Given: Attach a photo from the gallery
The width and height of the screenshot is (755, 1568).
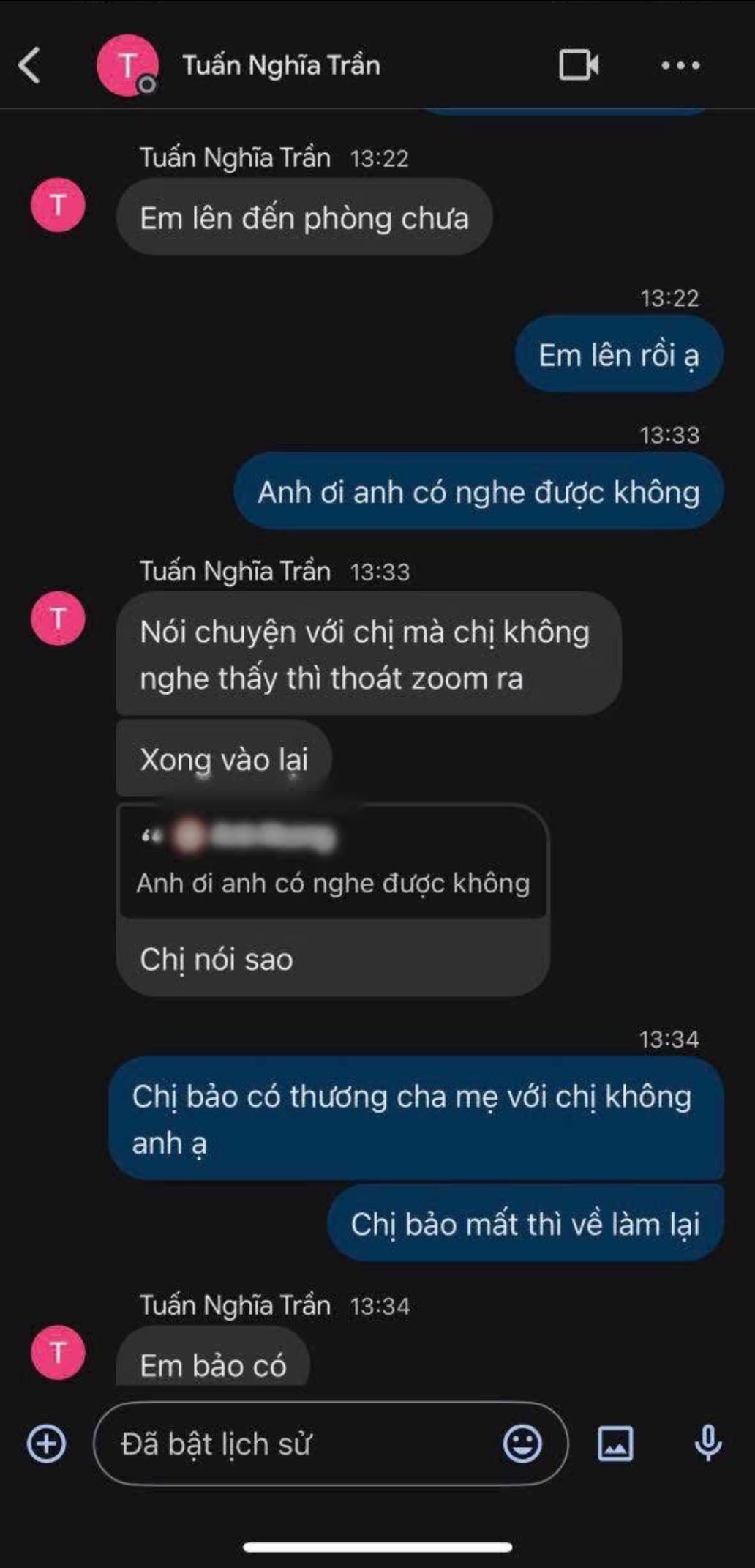Looking at the screenshot, I should click(x=615, y=1444).
